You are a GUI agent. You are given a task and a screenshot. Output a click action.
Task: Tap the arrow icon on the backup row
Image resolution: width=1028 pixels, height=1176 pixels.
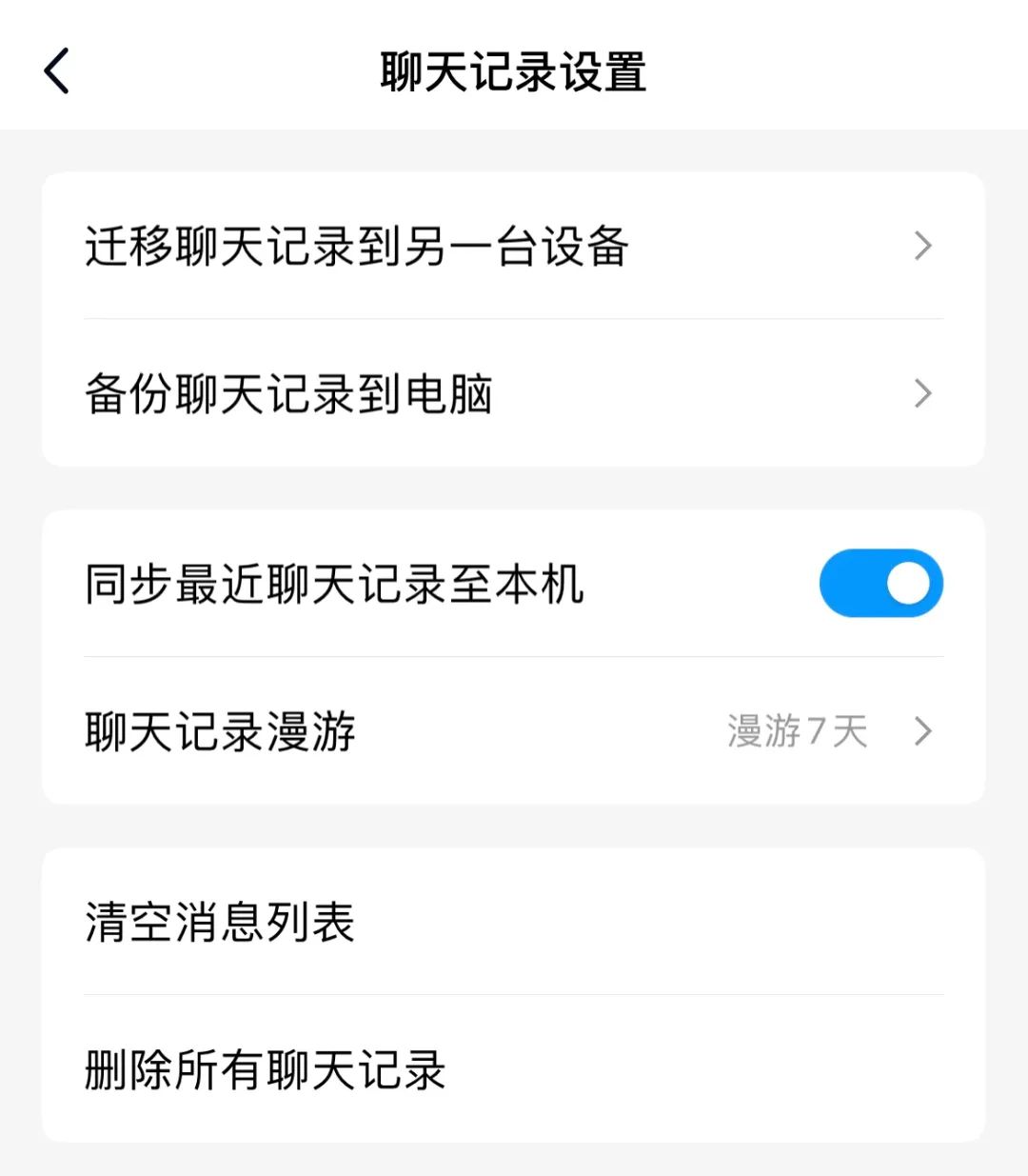[x=920, y=393]
